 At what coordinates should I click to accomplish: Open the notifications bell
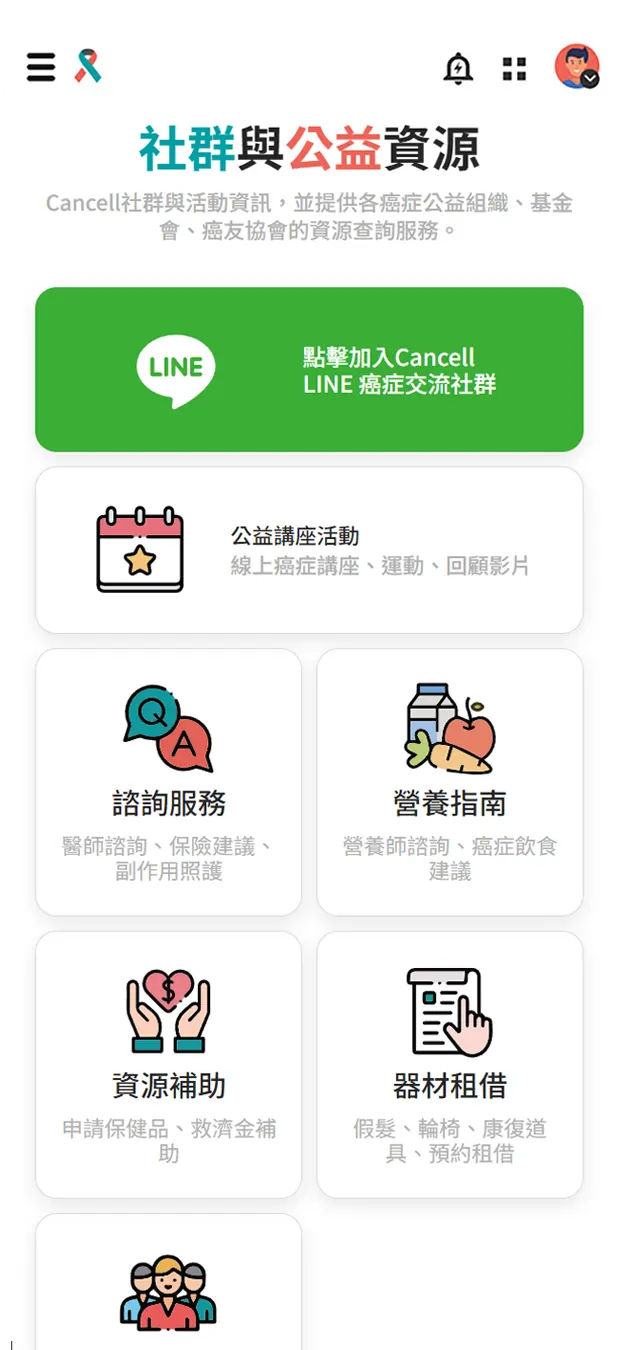pyautogui.click(x=458, y=68)
